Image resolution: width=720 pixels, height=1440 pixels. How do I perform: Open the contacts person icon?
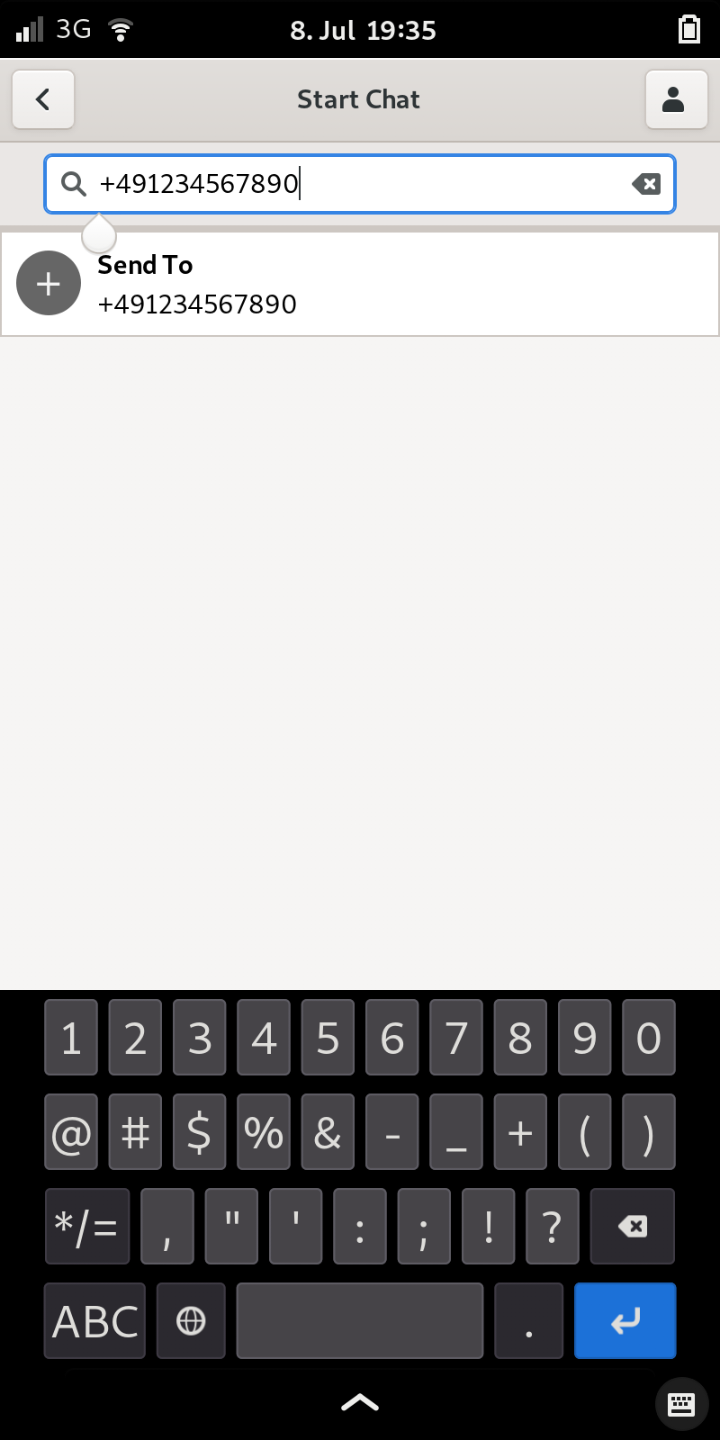click(x=676, y=99)
